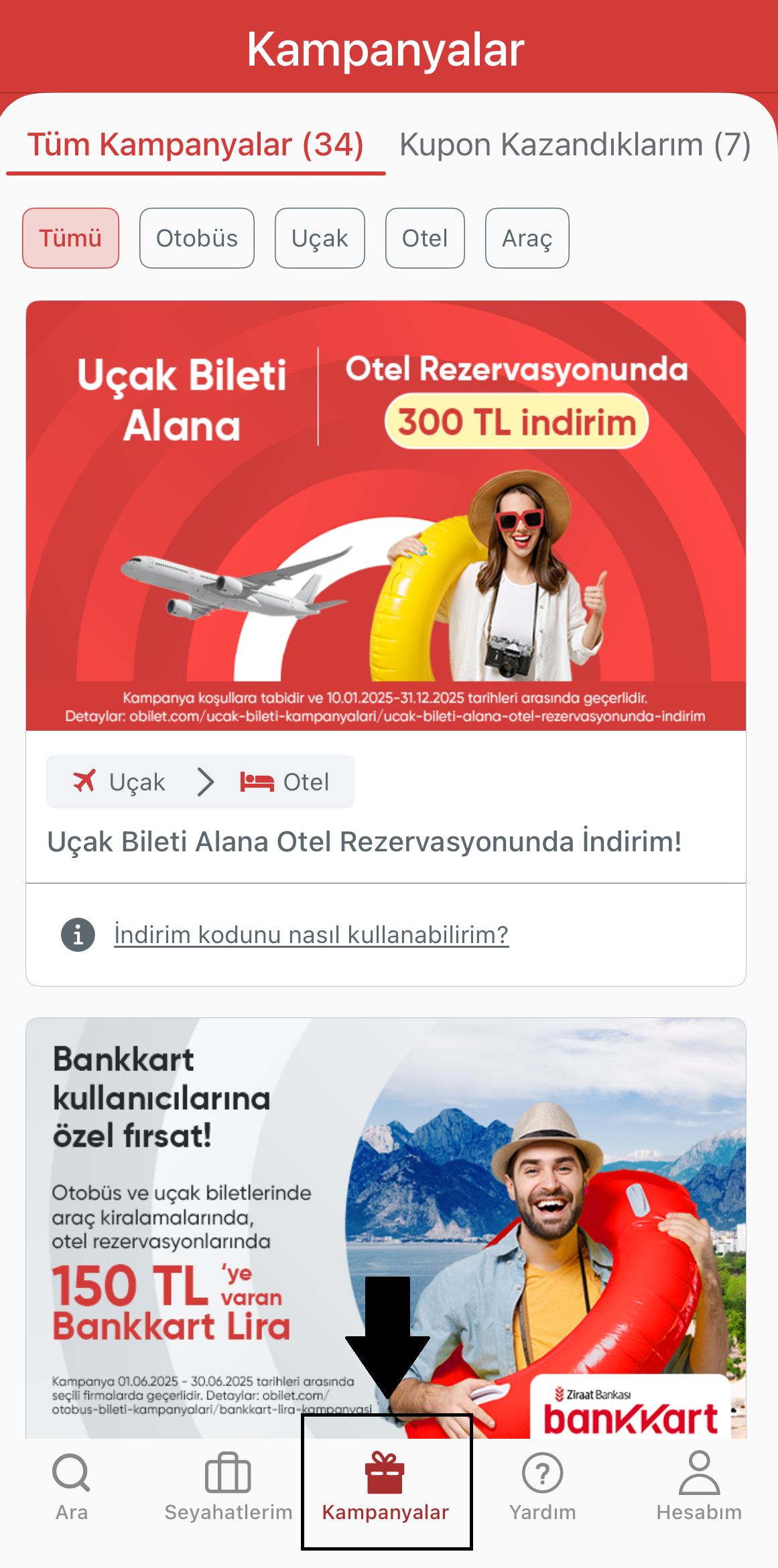Switch to the Kupon Kazandıklarım tab
The image size is (778, 1568).
point(575,145)
